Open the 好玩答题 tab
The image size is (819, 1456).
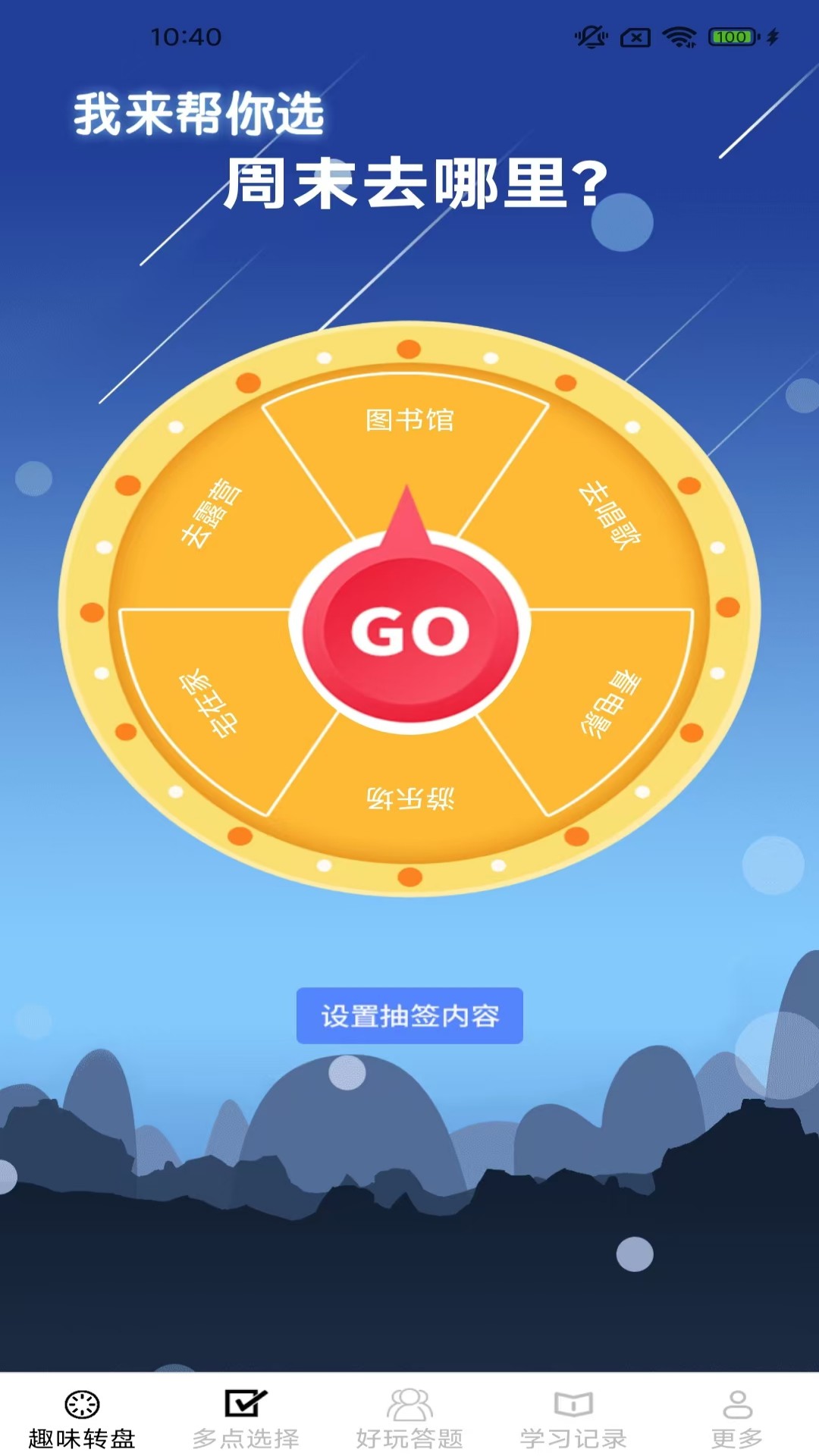point(409,1418)
